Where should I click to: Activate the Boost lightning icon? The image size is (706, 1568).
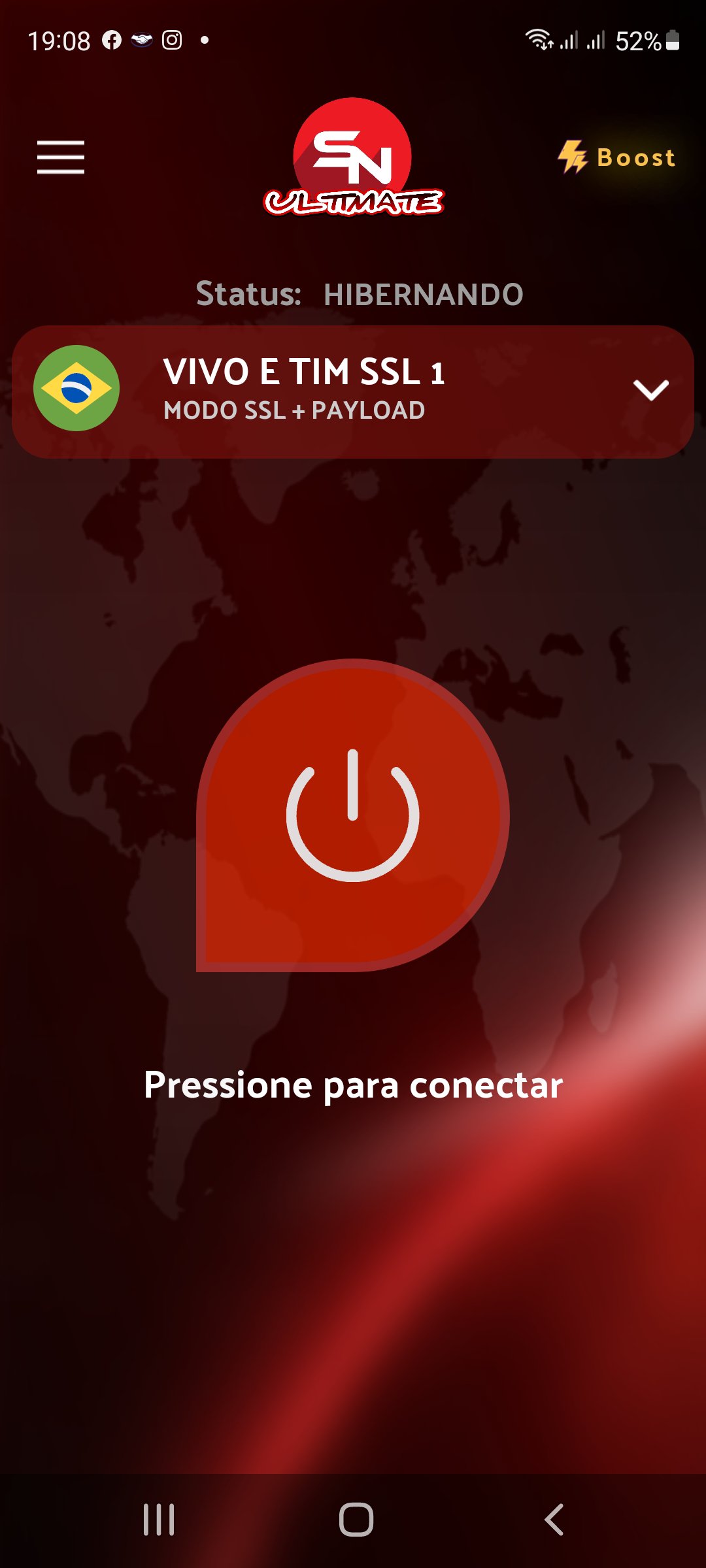574,157
